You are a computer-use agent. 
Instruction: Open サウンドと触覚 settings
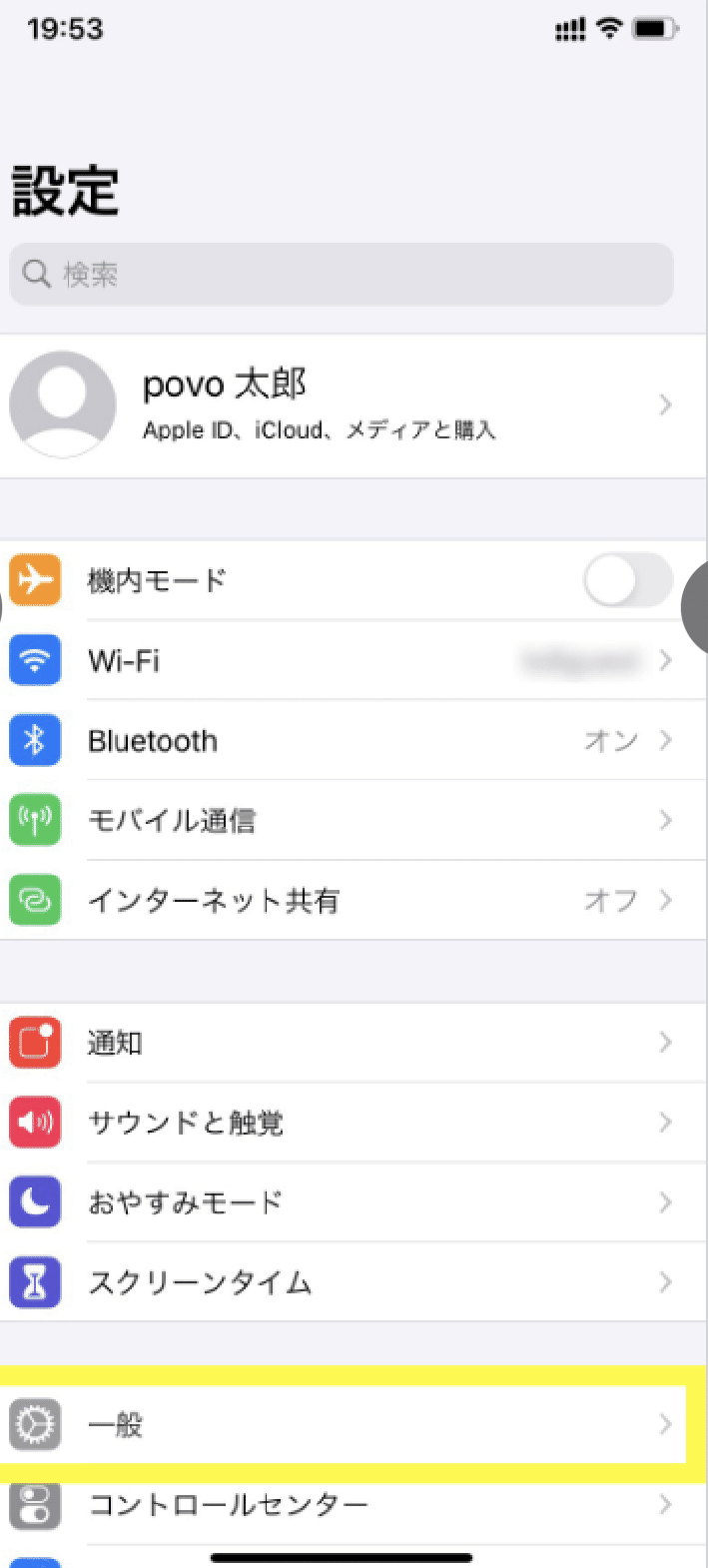pyautogui.click(x=354, y=1123)
